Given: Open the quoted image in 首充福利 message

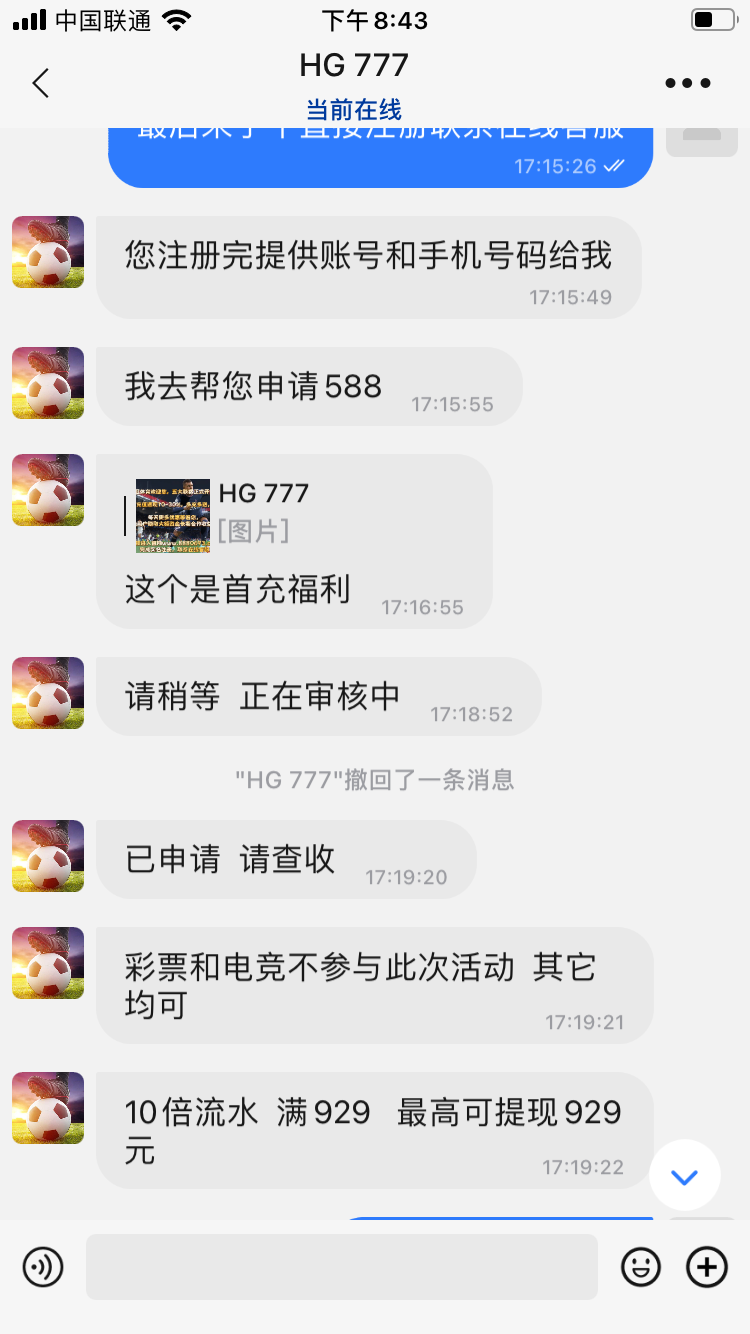Looking at the screenshot, I should tap(173, 515).
